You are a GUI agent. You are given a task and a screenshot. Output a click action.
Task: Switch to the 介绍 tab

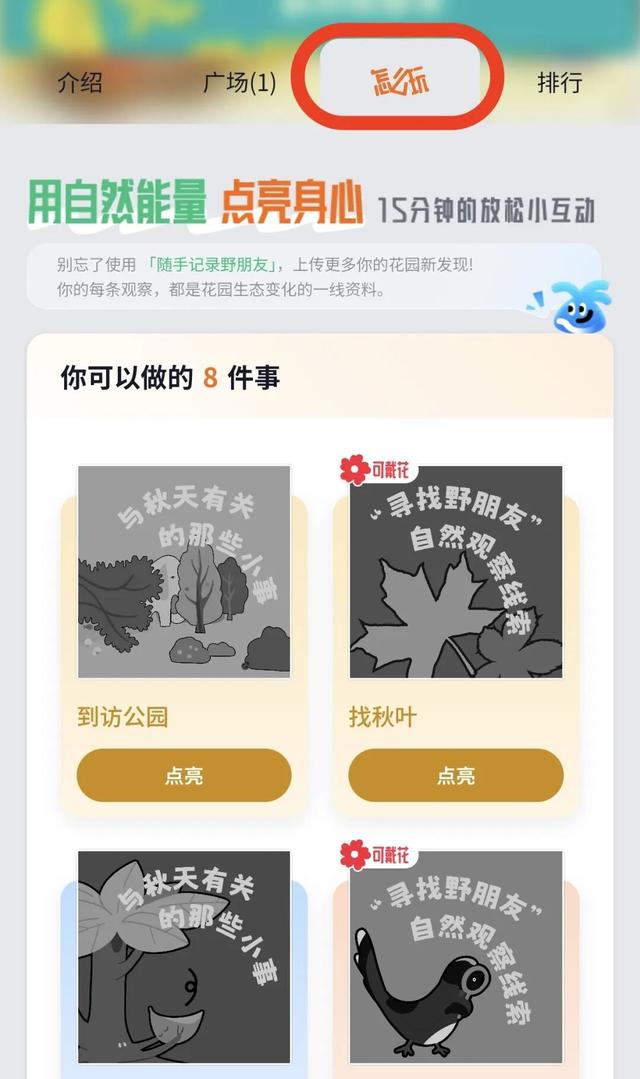pyautogui.click(x=80, y=82)
